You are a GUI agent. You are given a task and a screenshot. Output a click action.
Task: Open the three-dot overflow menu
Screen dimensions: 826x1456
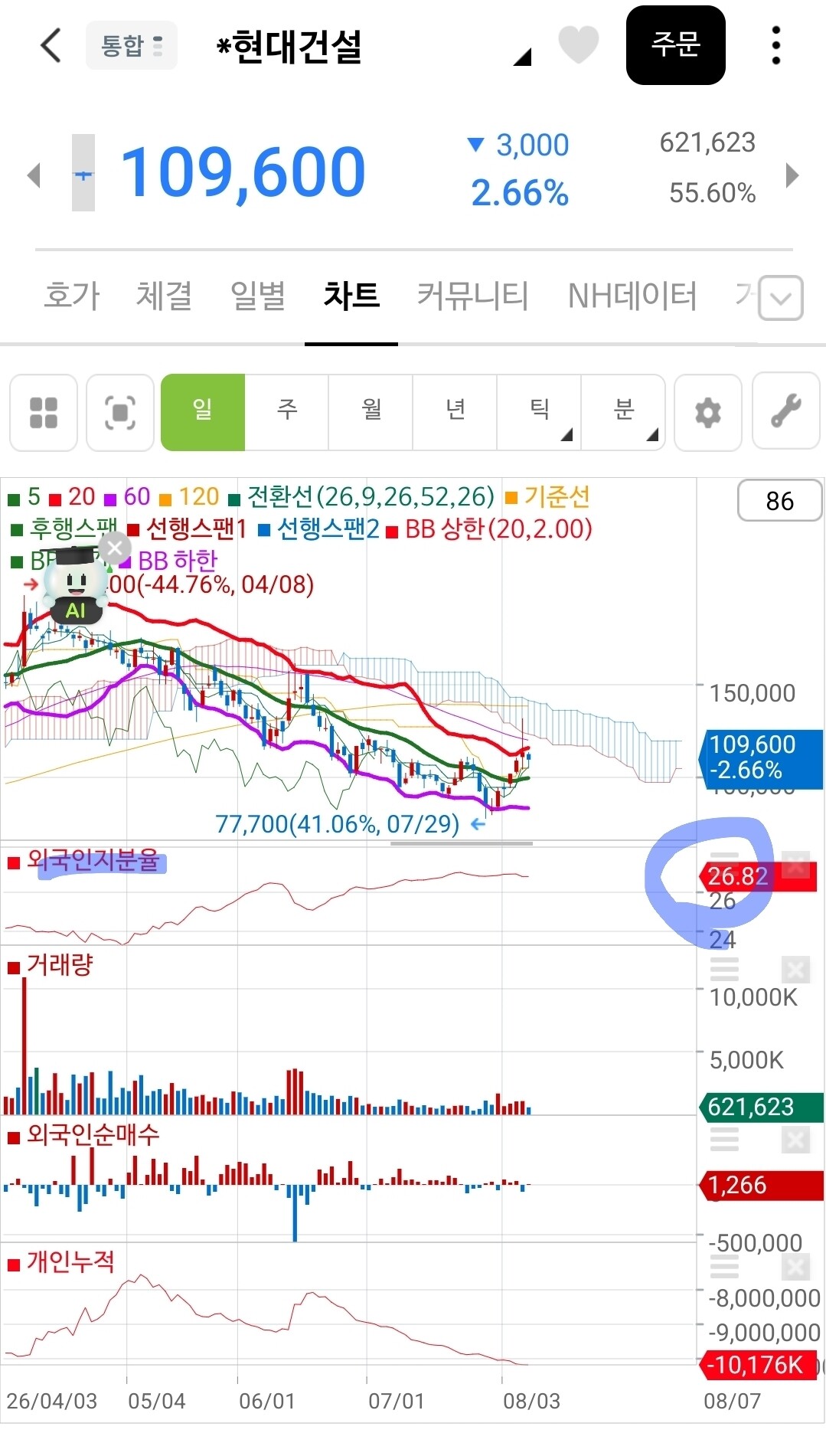(x=775, y=45)
